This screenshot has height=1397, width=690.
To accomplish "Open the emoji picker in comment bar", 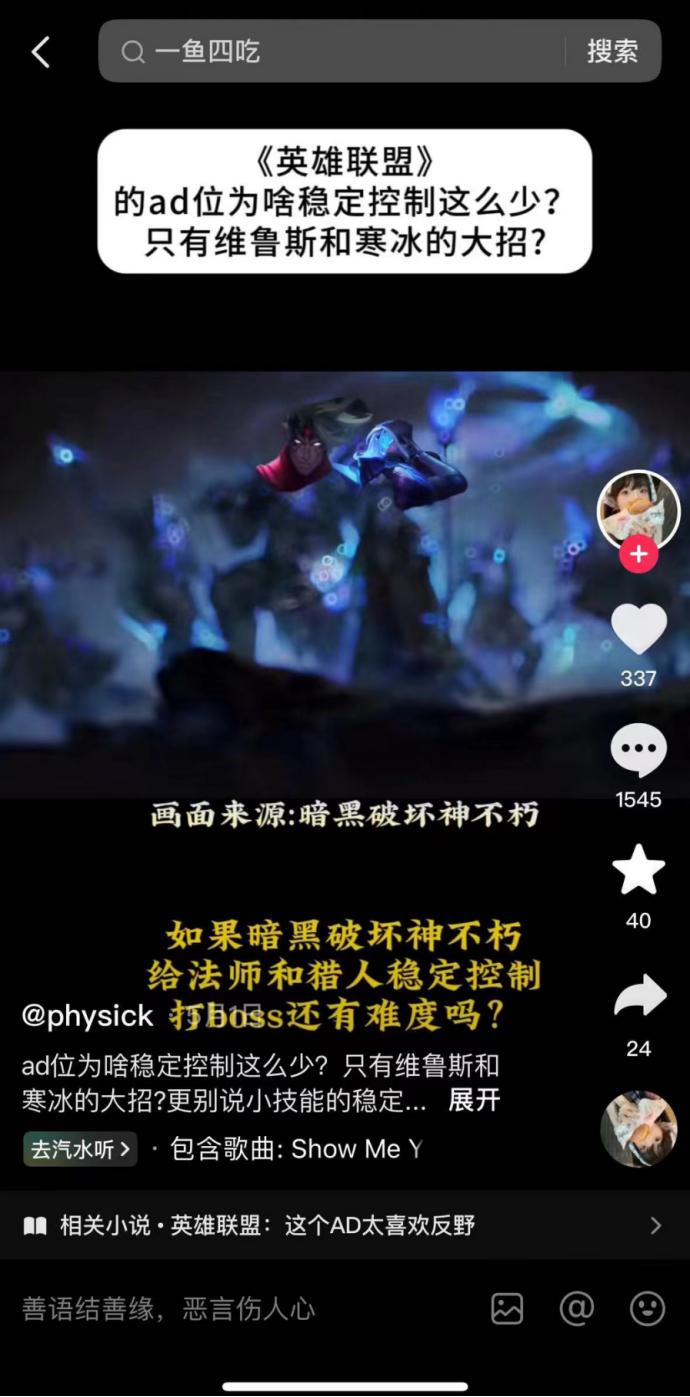I will point(647,1308).
